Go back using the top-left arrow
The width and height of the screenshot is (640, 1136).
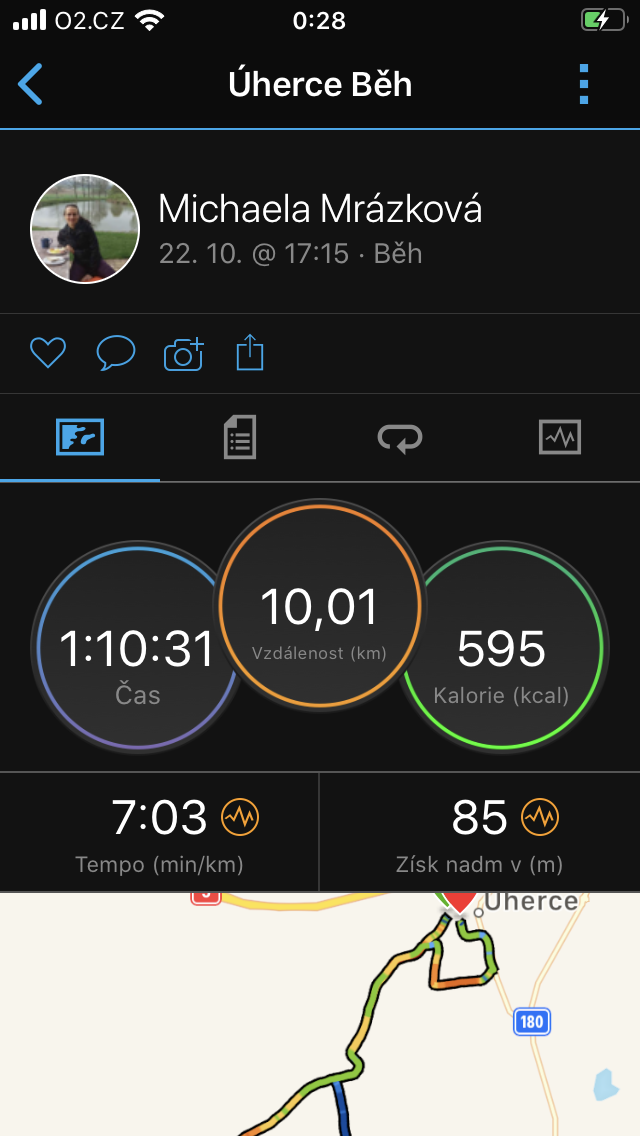point(30,84)
